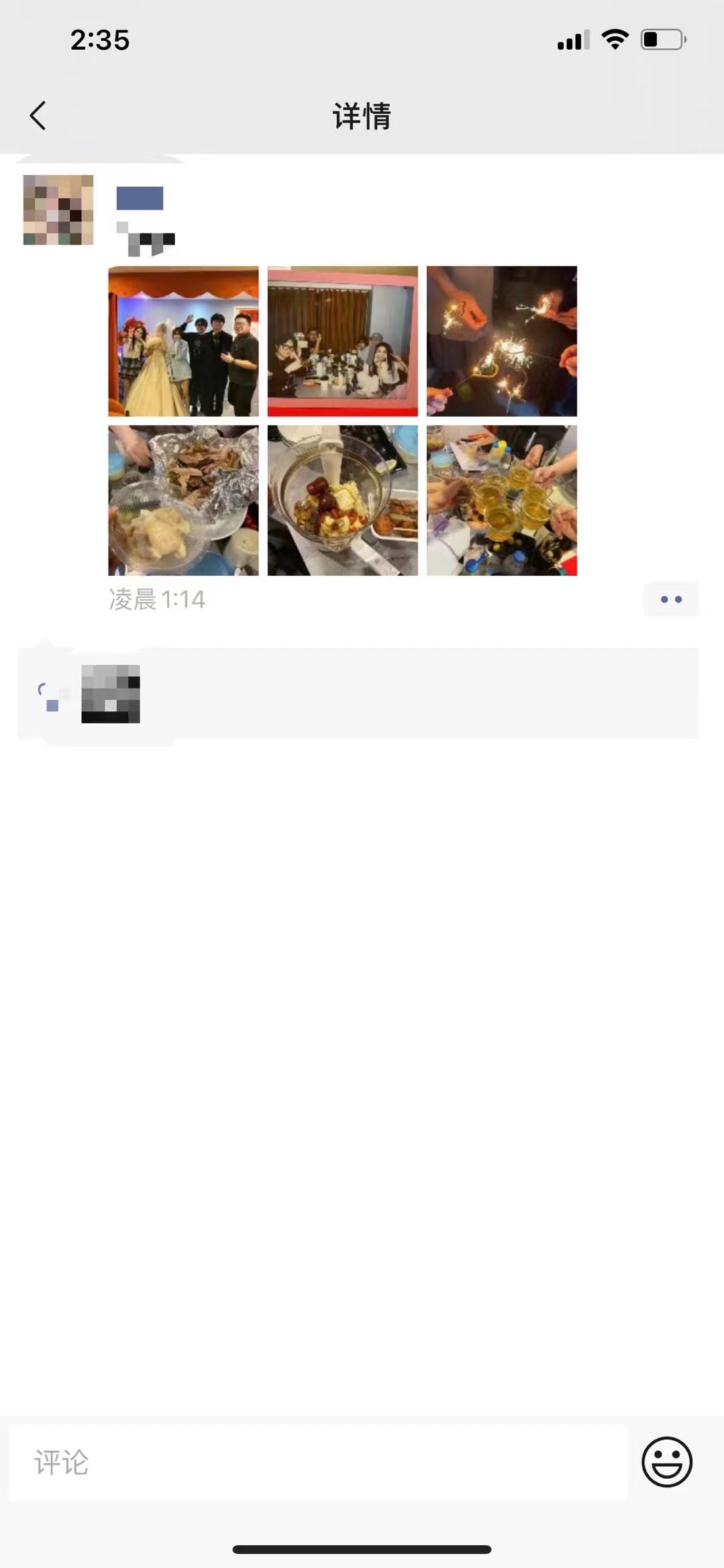Image resolution: width=724 pixels, height=1568 pixels.
Task: Open the poster's blue username link
Action: (140, 199)
